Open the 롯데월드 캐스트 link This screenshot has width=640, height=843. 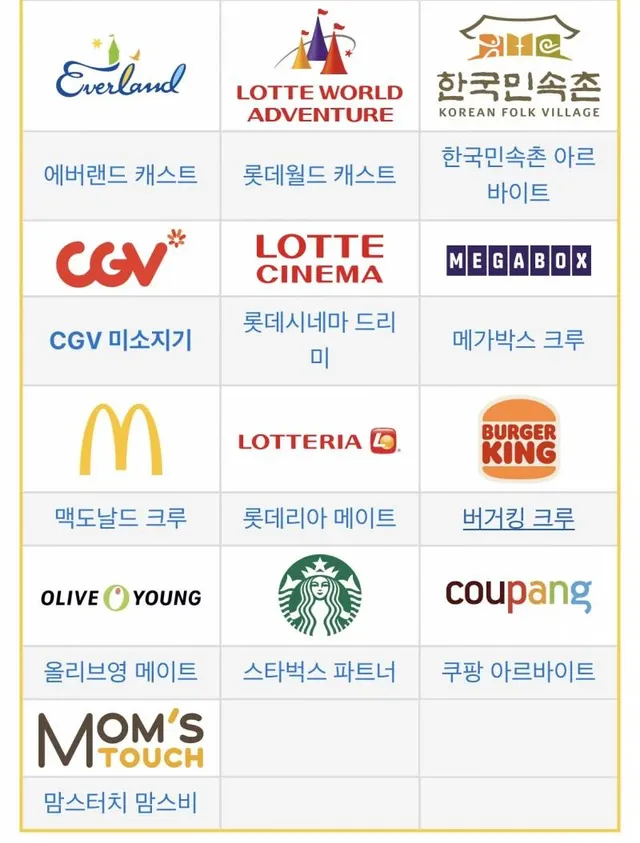pos(319,175)
